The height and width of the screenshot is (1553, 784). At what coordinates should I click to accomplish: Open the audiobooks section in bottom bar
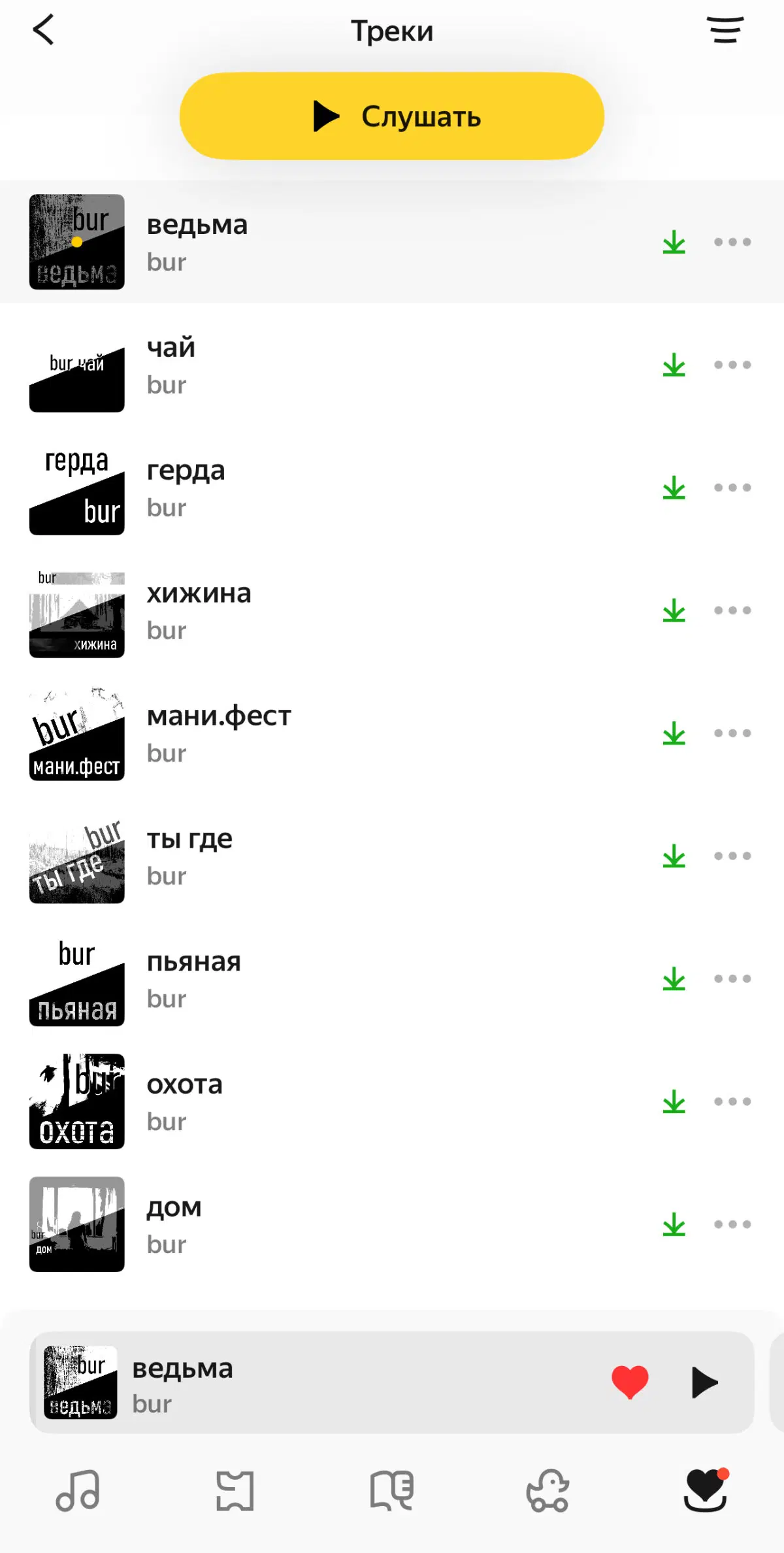point(392,1492)
